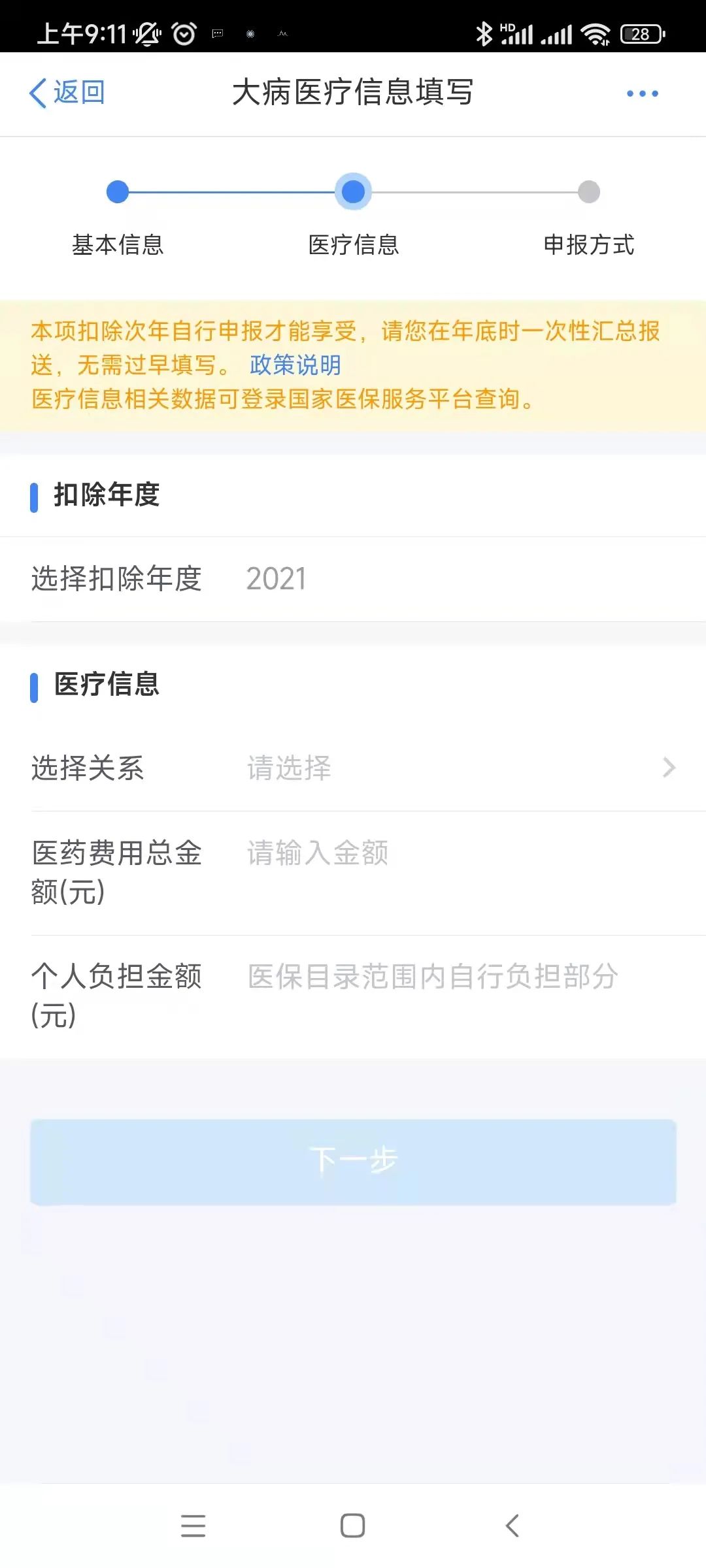Open the three-dot more options menu
The width and height of the screenshot is (706, 1568).
click(642, 93)
